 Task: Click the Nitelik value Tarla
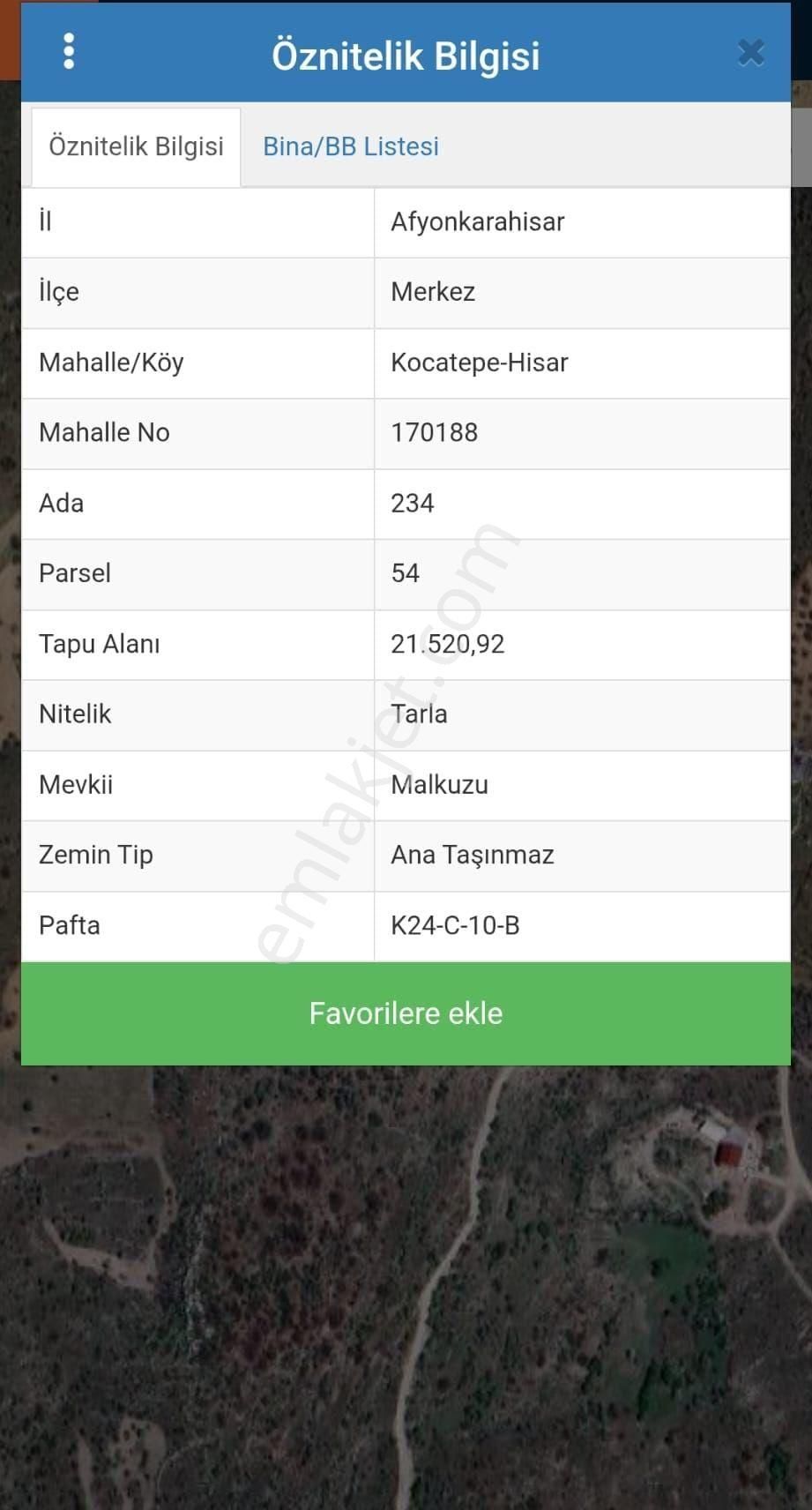pyautogui.click(x=421, y=714)
